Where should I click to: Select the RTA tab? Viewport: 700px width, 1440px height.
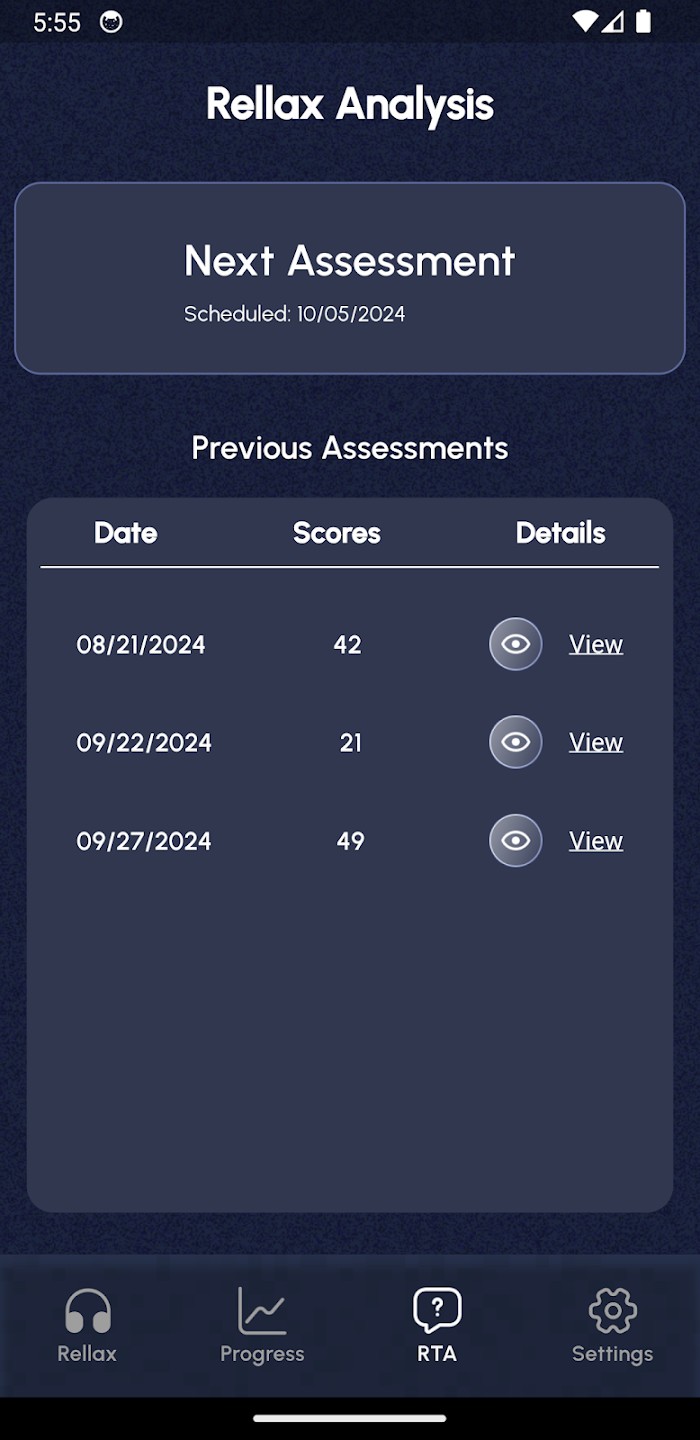[x=437, y=1326]
